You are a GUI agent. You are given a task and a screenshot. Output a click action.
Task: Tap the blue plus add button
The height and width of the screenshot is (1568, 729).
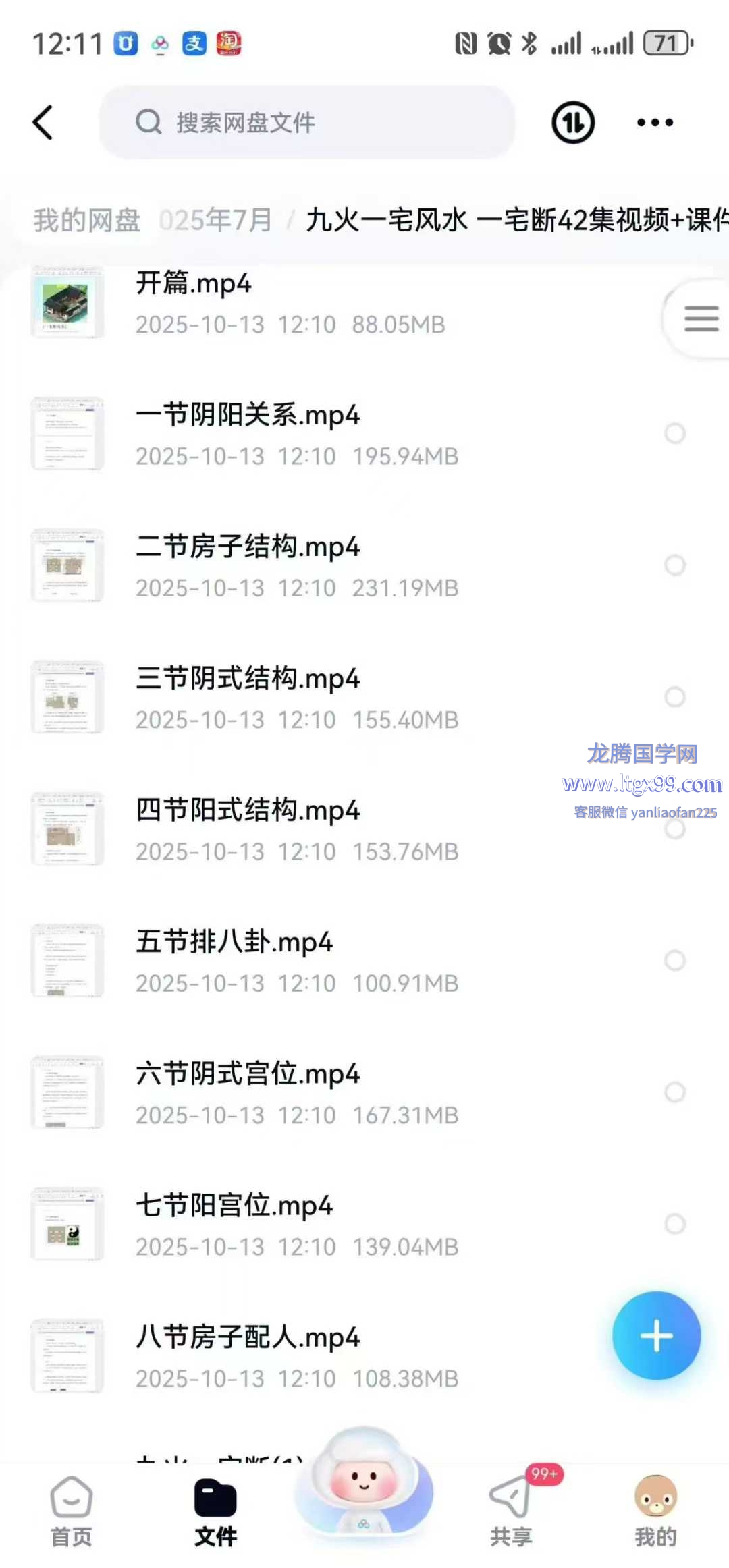pos(656,1336)
